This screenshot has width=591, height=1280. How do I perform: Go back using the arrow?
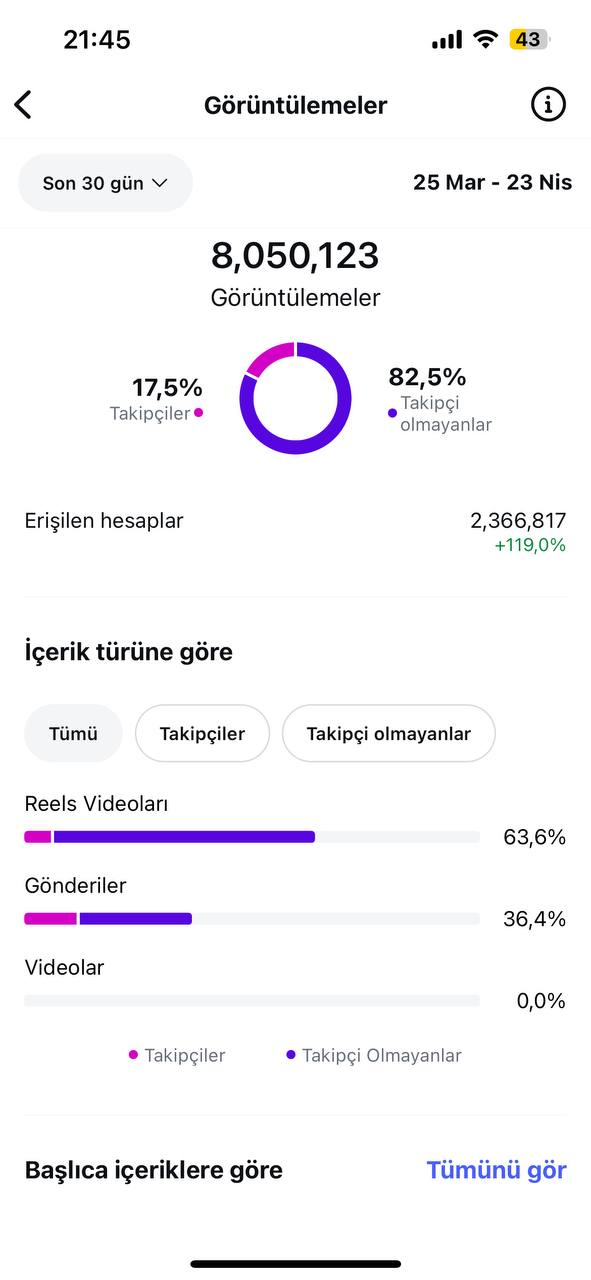(x=23, y=104)
